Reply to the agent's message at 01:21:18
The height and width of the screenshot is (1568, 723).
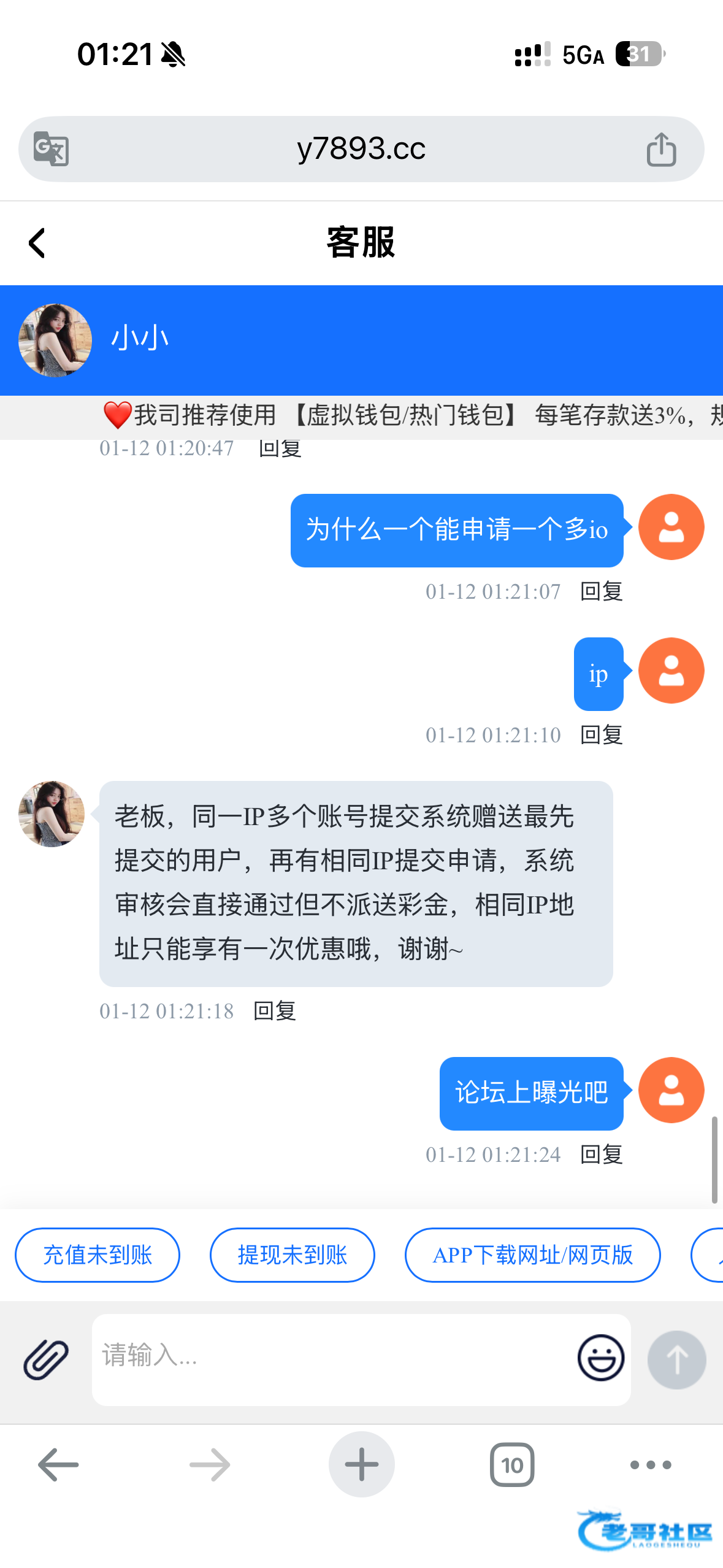275,1011
